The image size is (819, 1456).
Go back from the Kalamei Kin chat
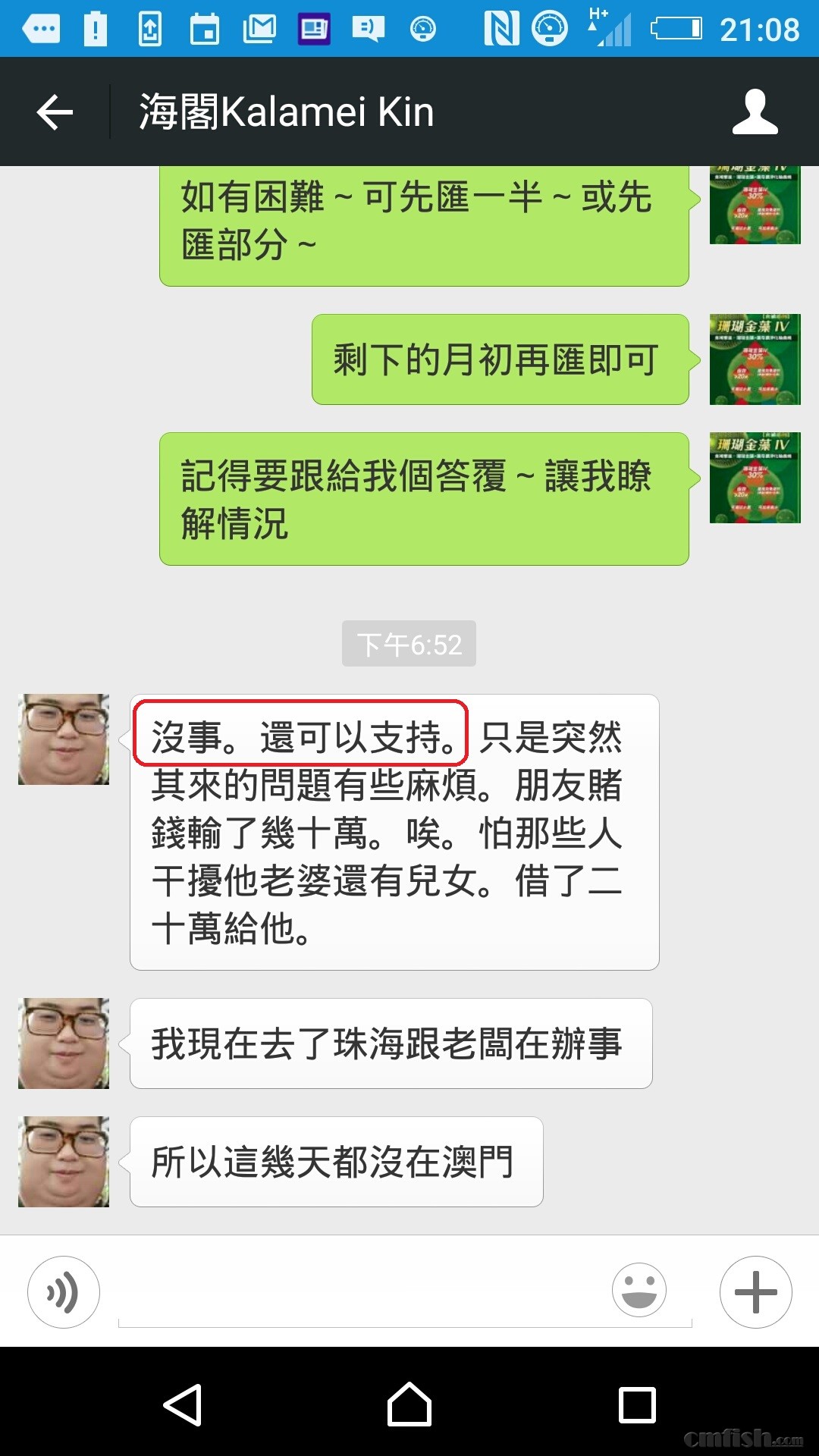55,112
